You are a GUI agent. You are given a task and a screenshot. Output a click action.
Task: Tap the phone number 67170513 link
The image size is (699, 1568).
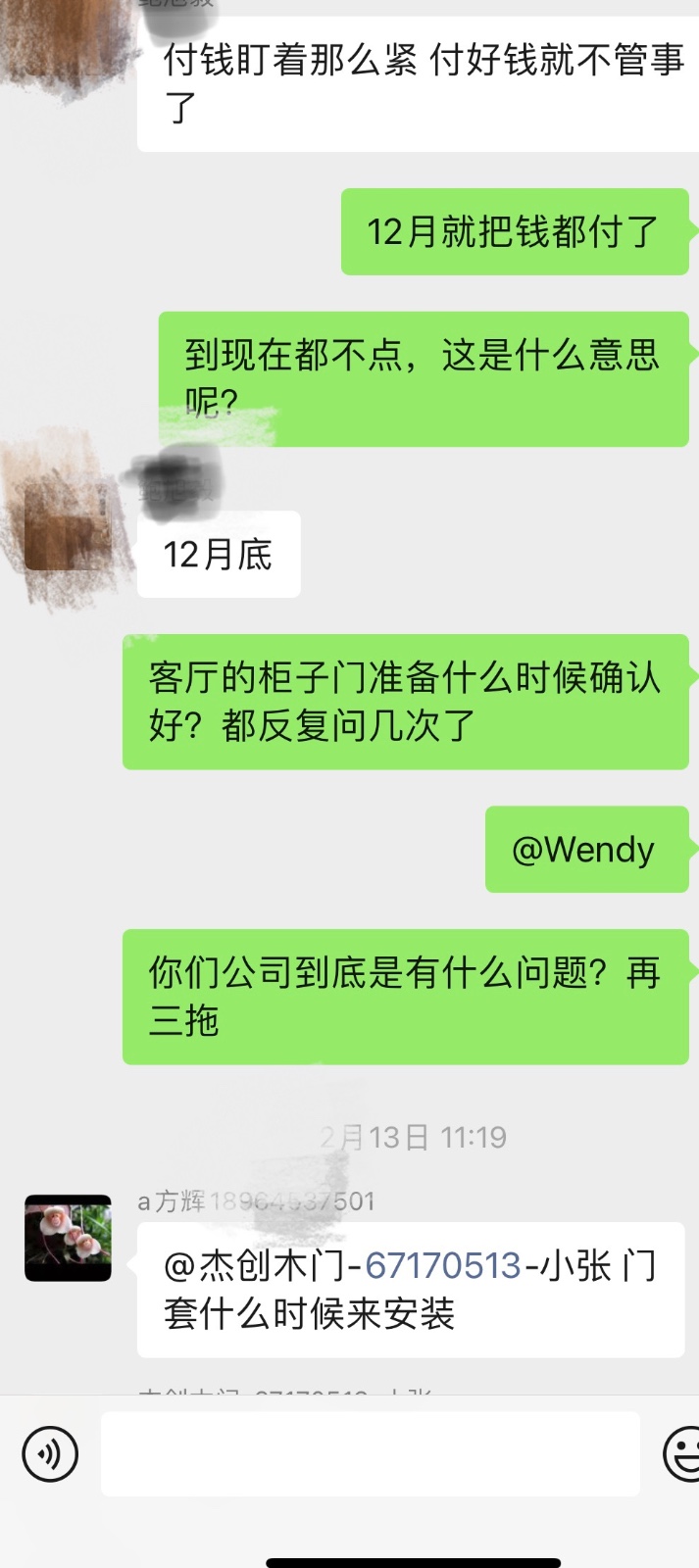(442, 1265)
